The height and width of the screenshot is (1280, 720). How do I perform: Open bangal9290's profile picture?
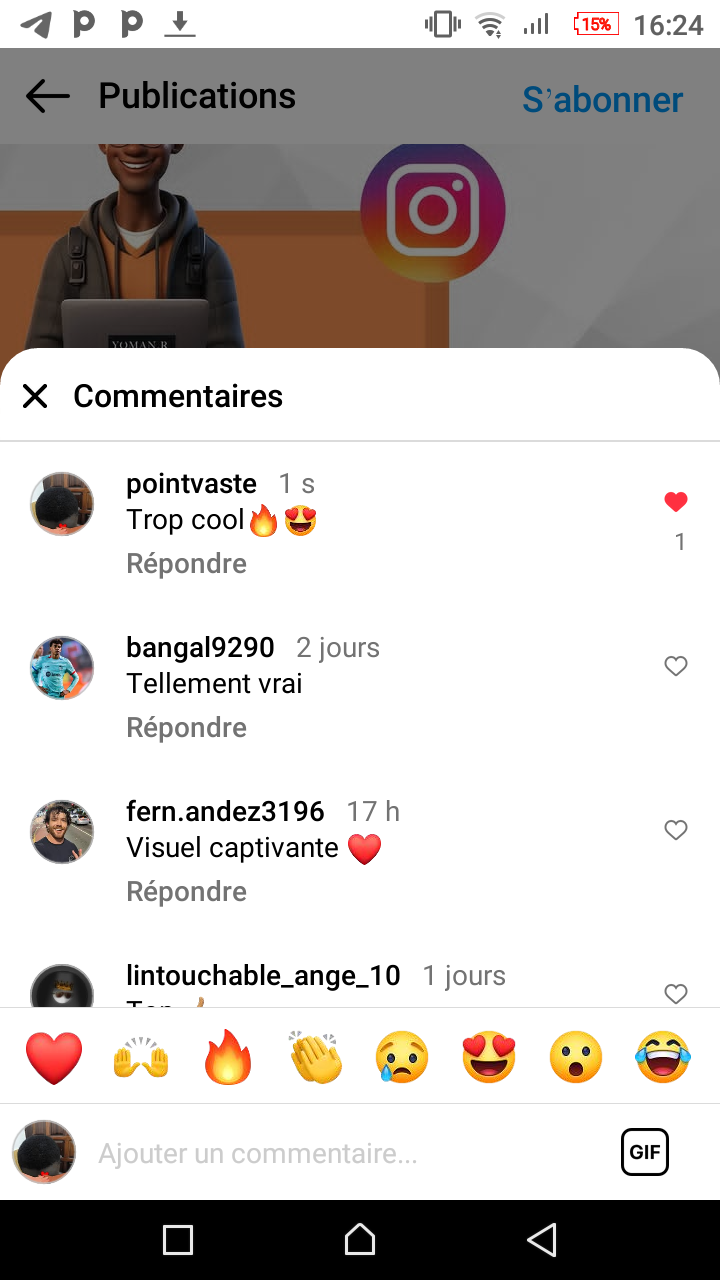tap(62, 668)
